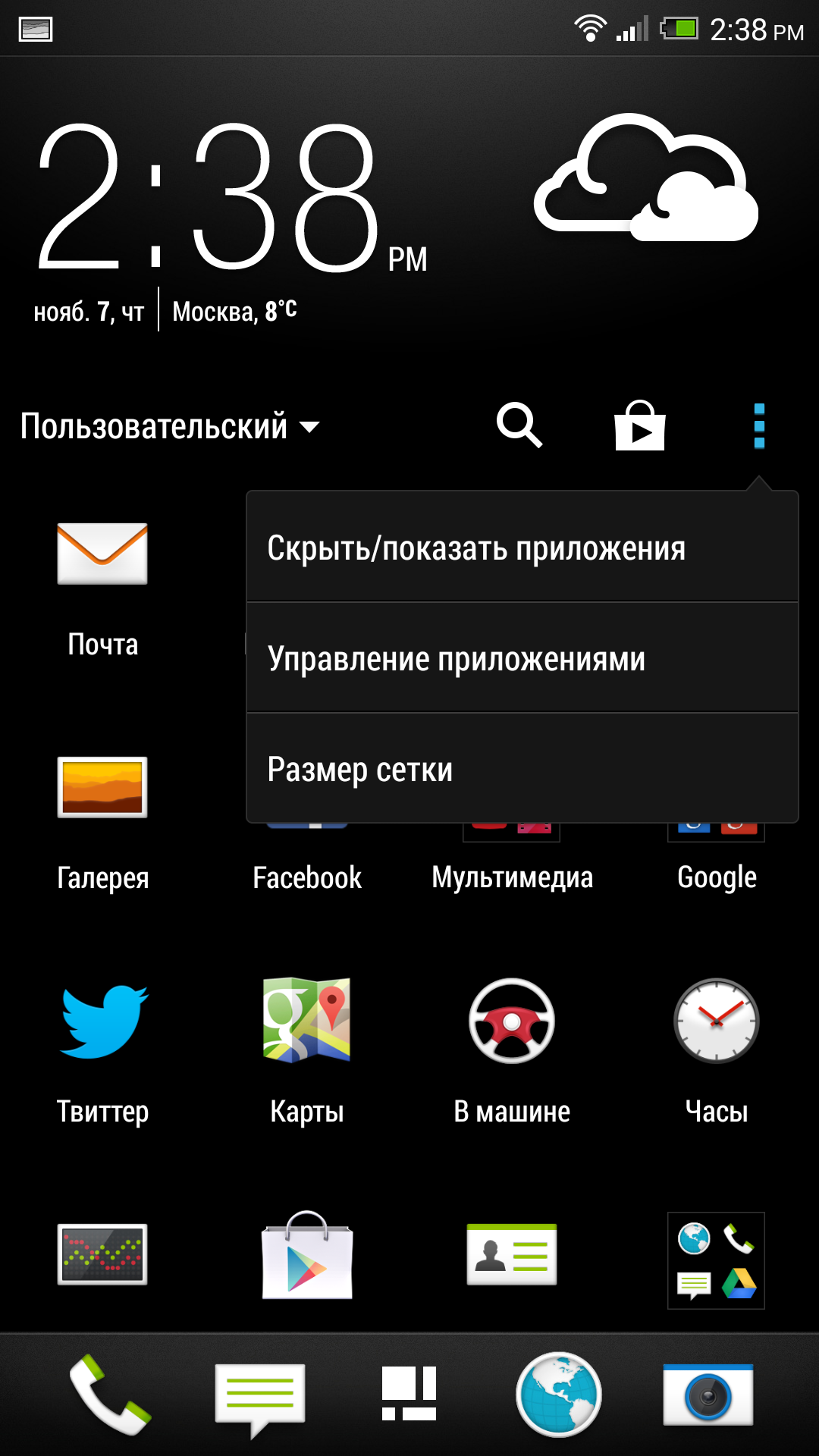Open messages from the dock
This screenshot has height=1456, width=819.
click(259, 1395)
